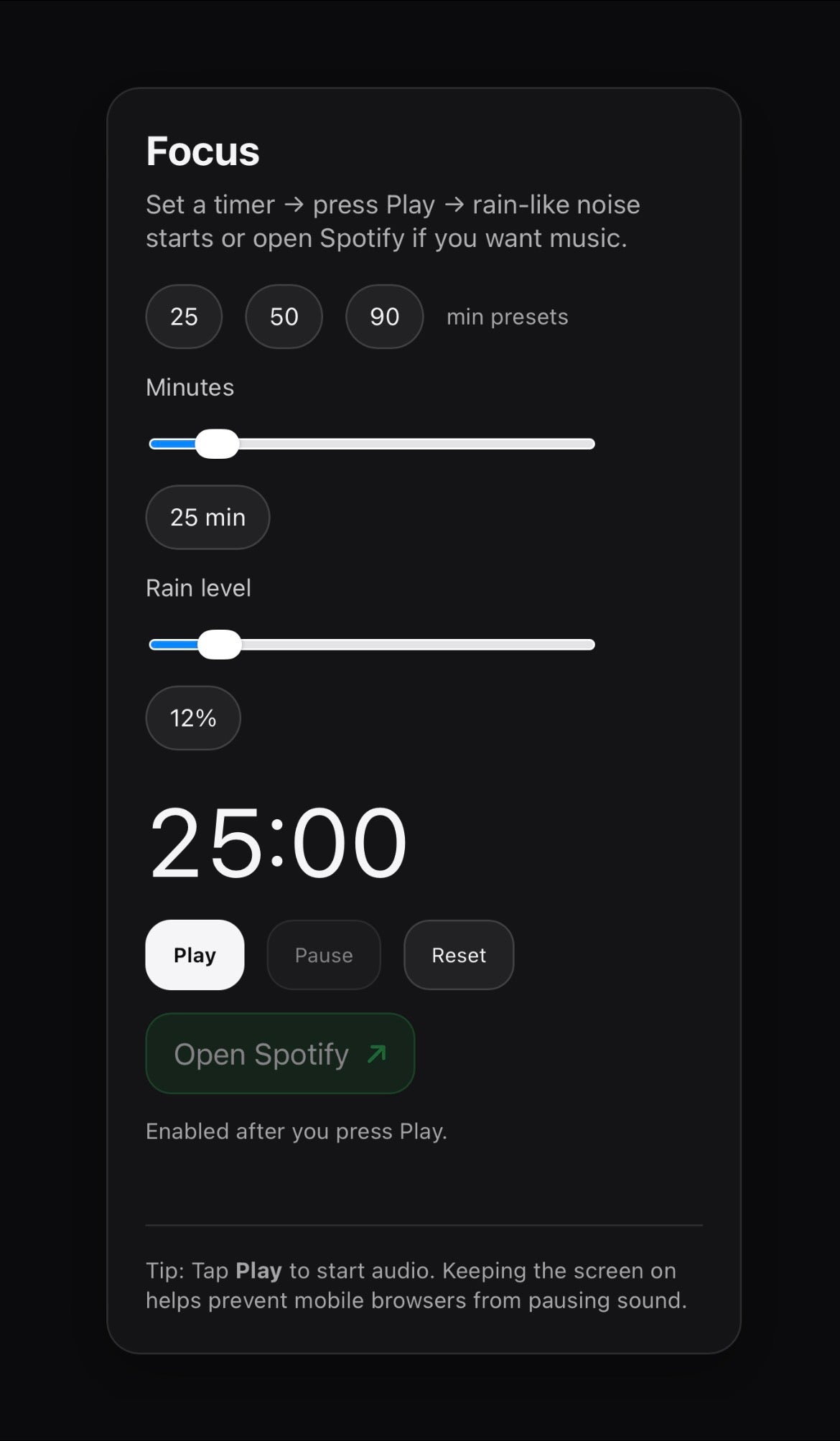The height and width of the screenshot is (1441, 840).
Task: Open Spotify for music
Action: tap(280, 1053)
